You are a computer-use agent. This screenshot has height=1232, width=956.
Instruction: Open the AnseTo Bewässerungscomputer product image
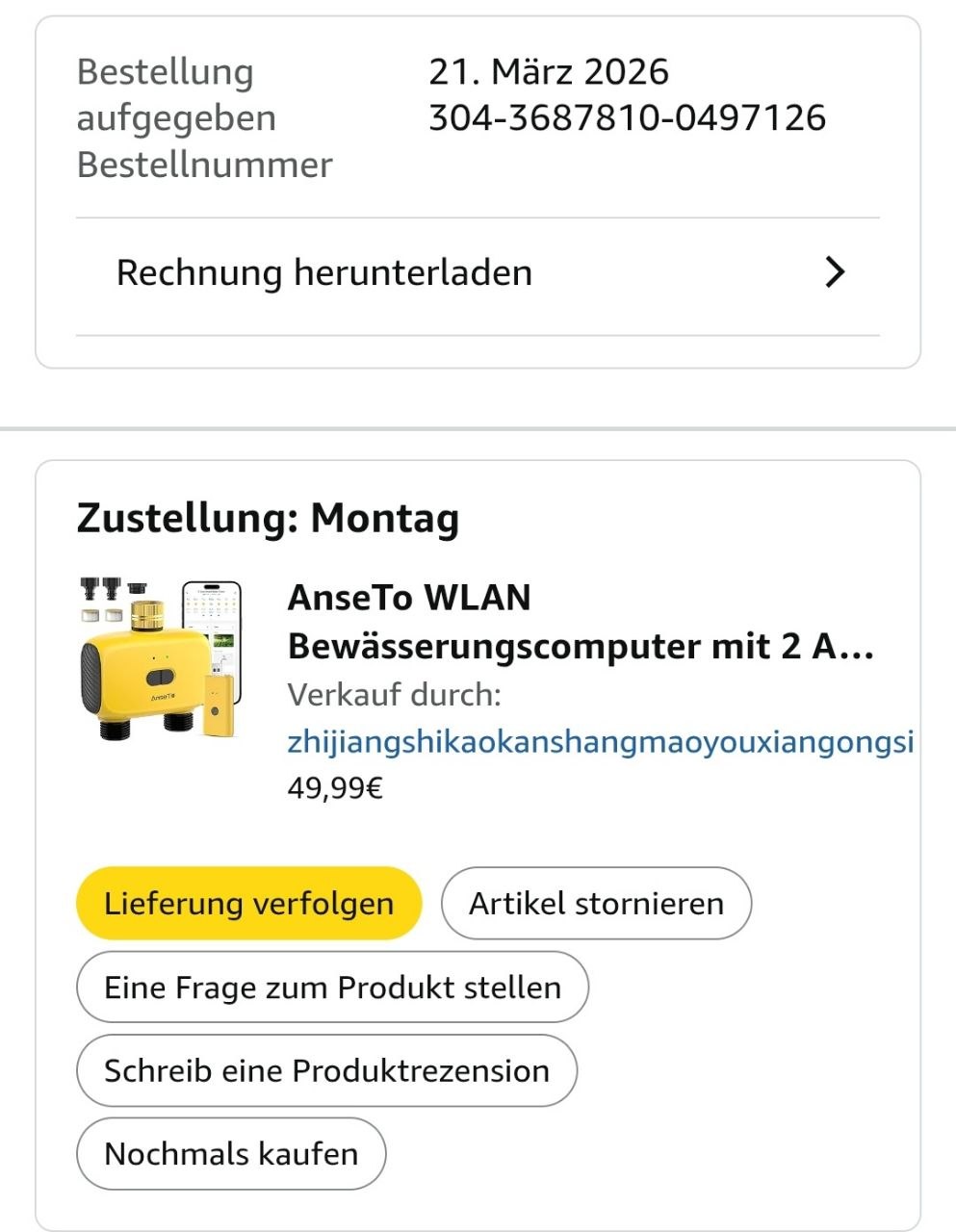coord(161,659)
